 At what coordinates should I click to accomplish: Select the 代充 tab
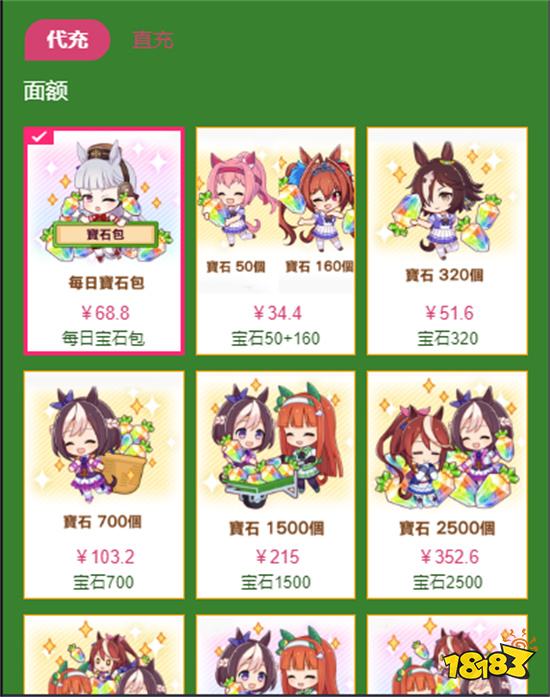coord(67,40)
